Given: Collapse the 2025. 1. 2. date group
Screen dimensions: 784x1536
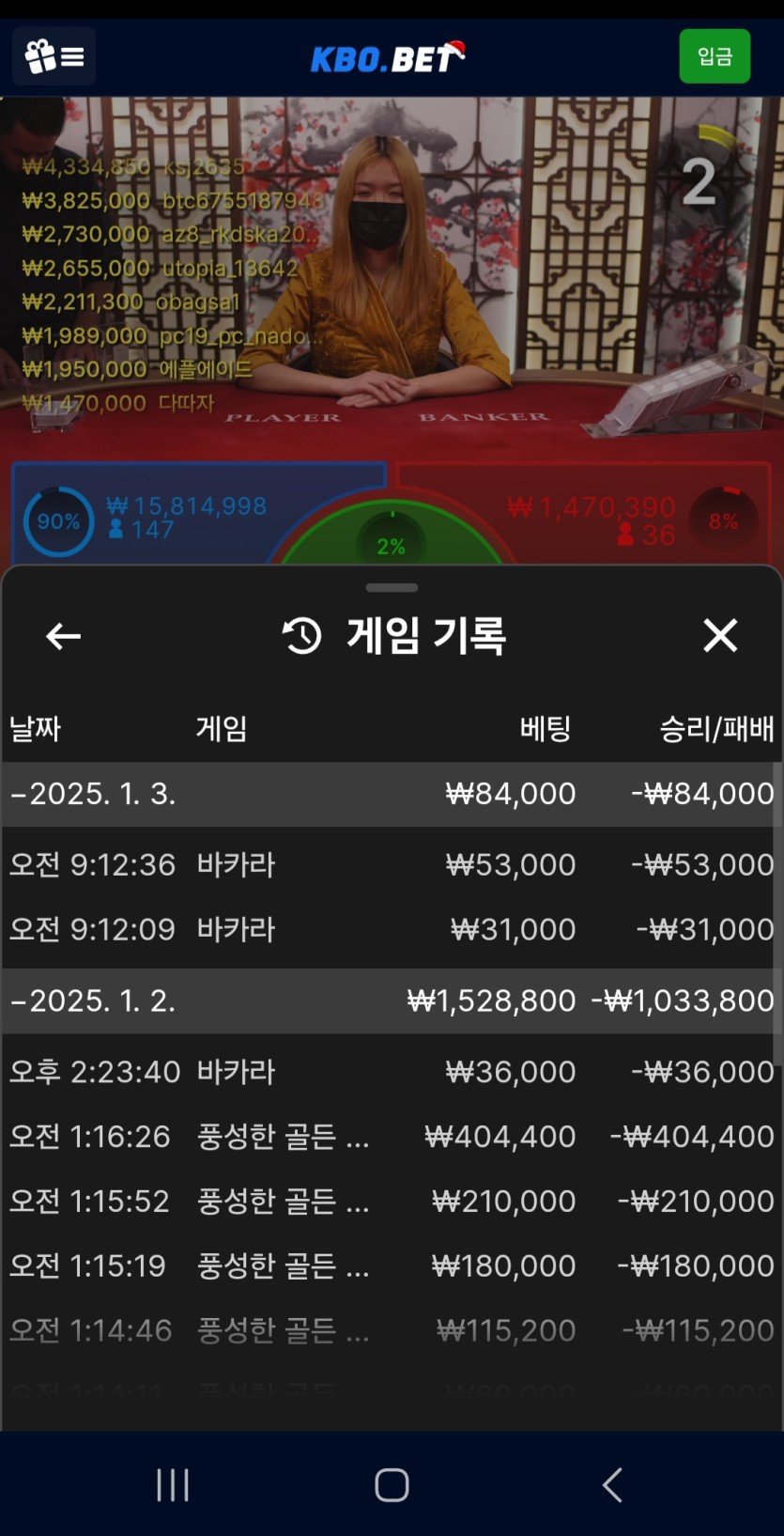Looking at the screenshot, I should pyautogui.click(x=92, y=1001).
